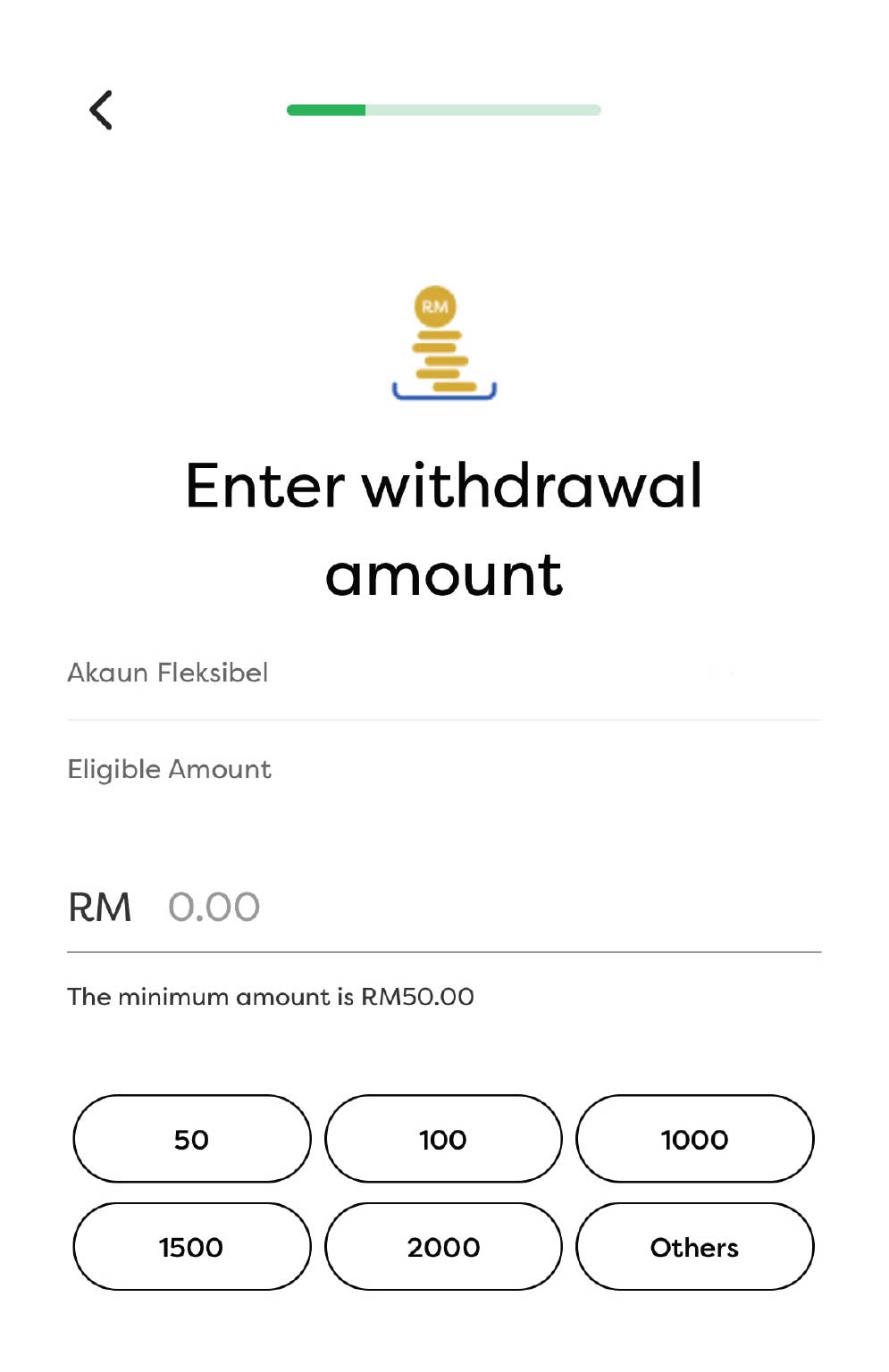Select the coin stack illustration
The width and height of the screenshot is (889, 1372).
point(442,353)
